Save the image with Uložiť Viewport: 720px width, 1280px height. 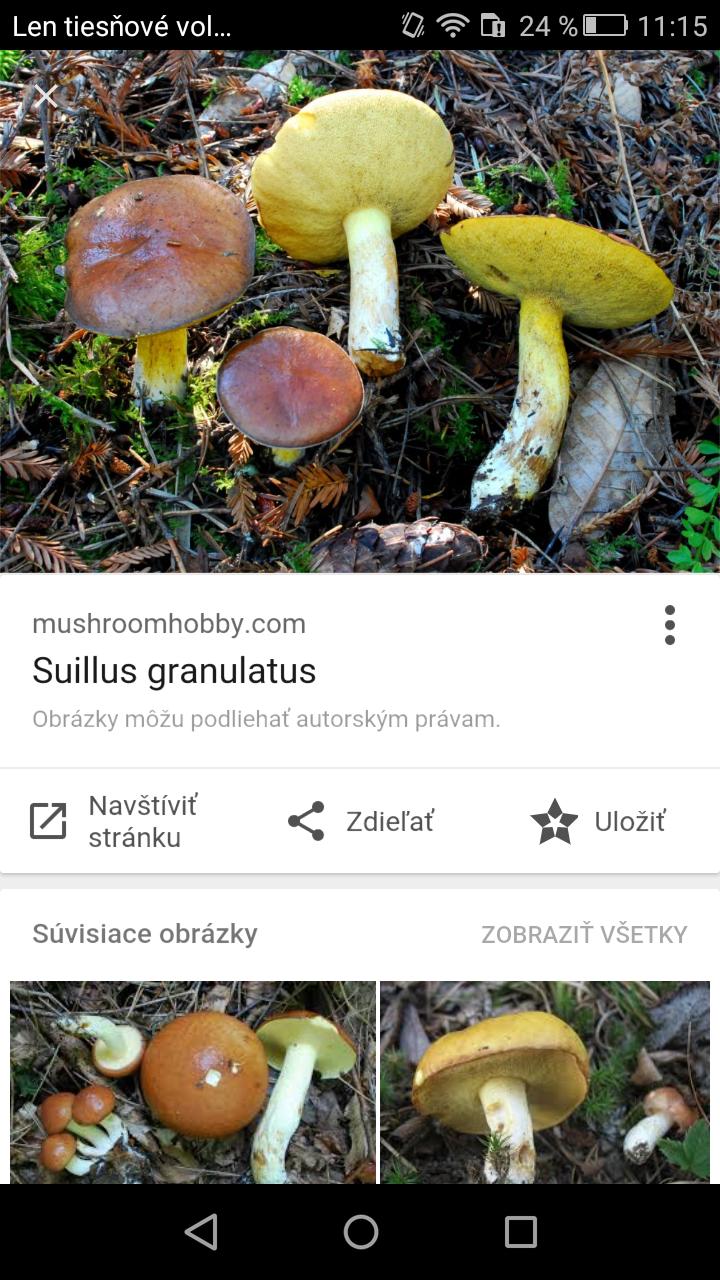coord(598,822)
